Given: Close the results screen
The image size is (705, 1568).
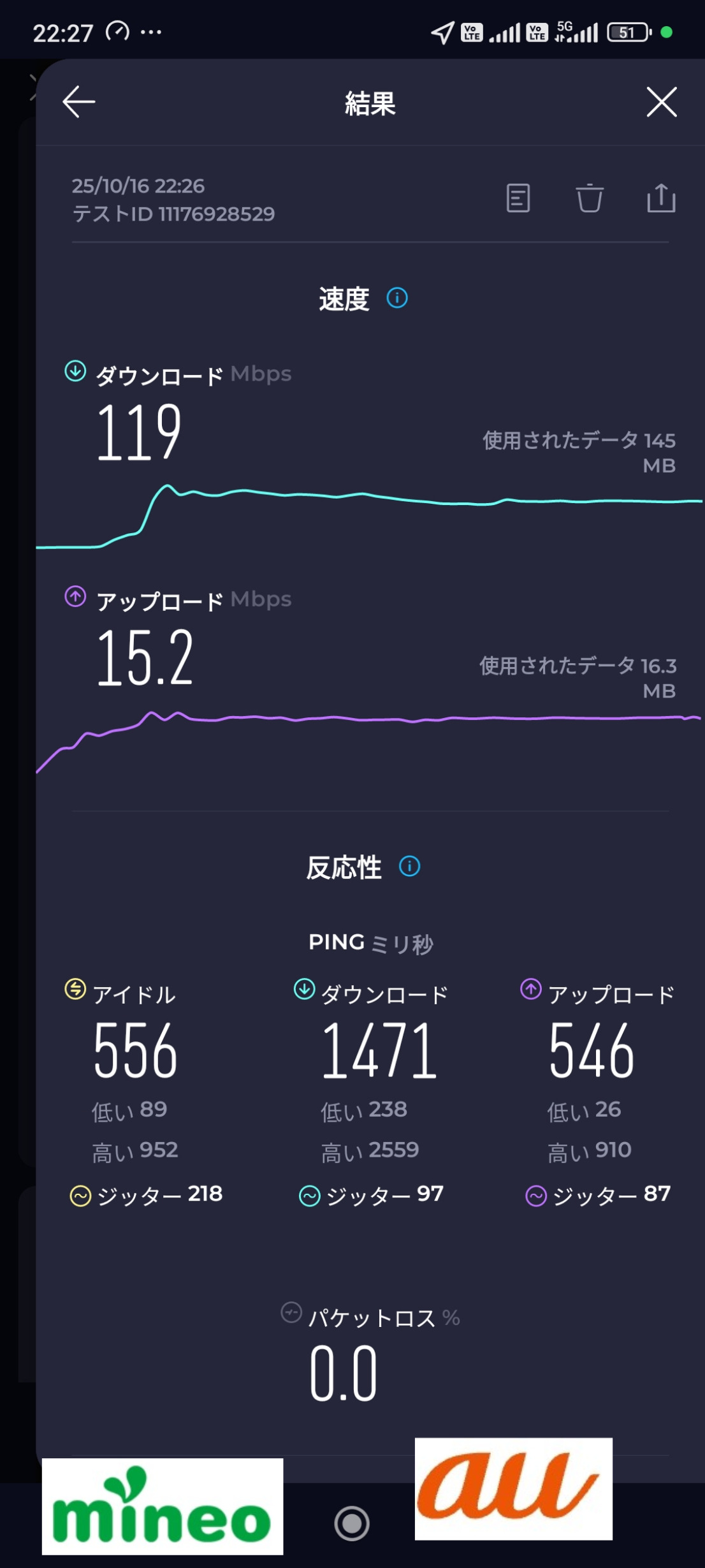Looking at the screenshot, I should pos(662,102).
